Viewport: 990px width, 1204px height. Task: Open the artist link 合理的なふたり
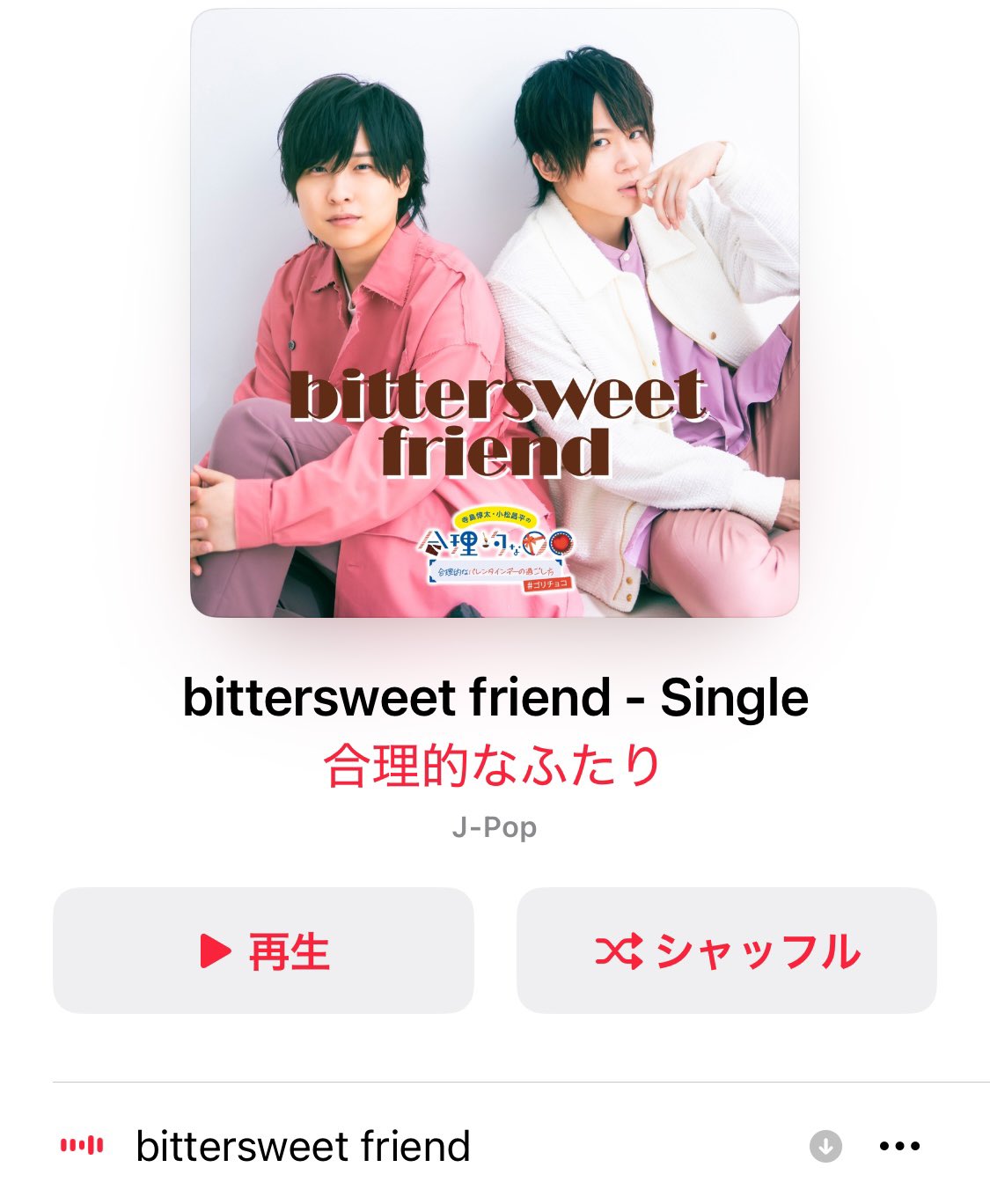click(494, 765)
